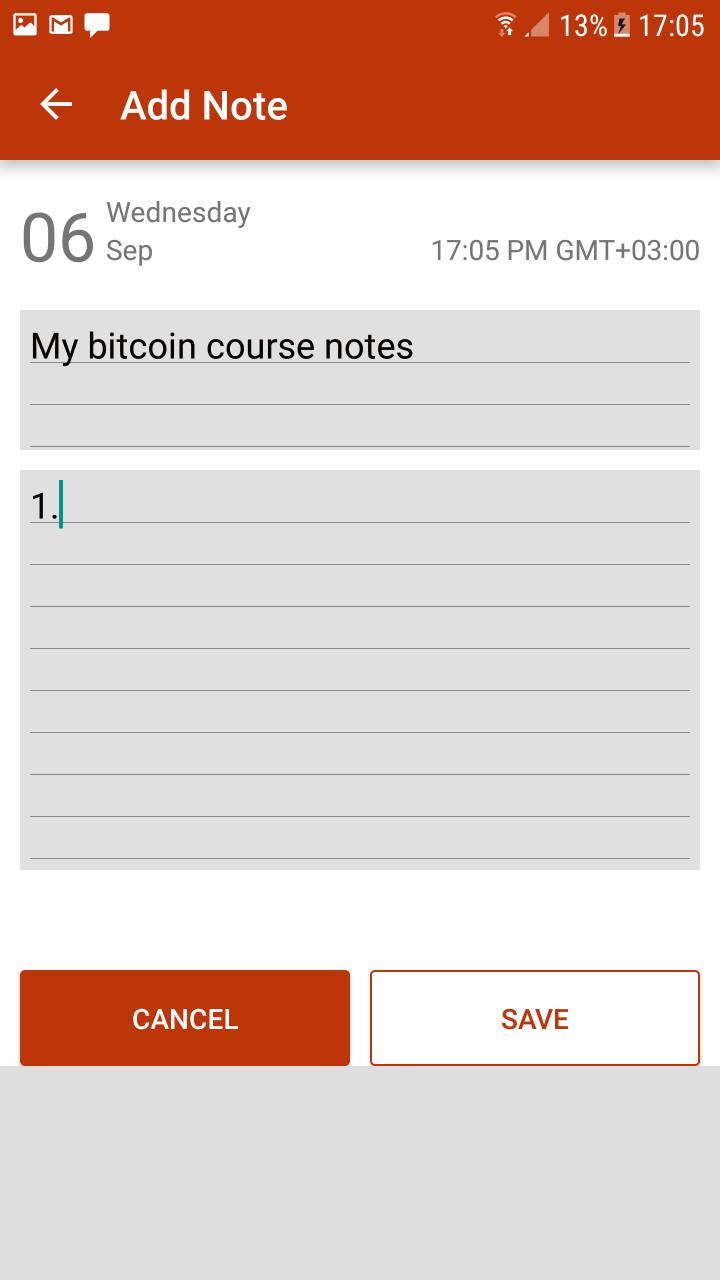Click the back arrow icon

55,104
